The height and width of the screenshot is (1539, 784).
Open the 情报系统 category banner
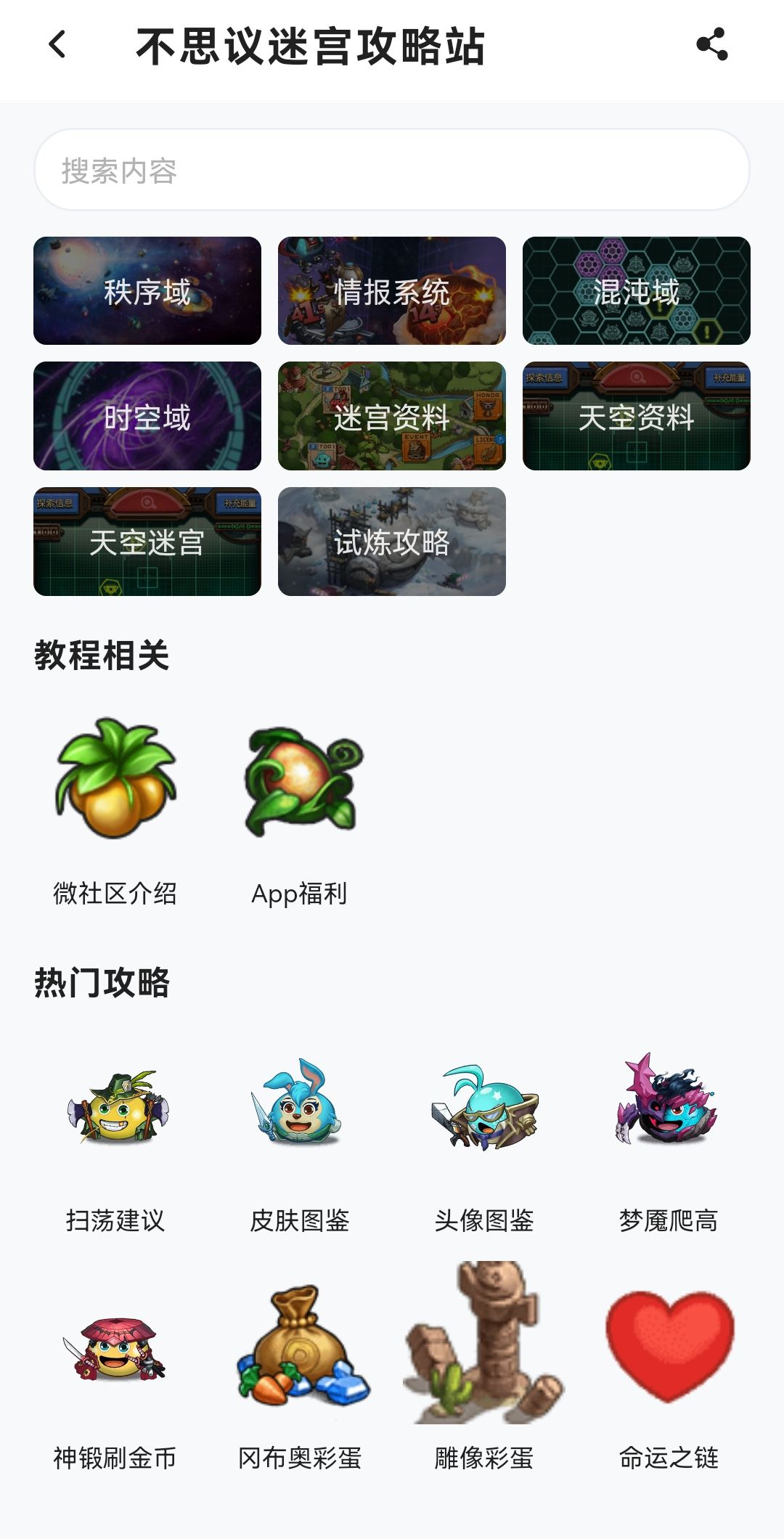click(392, 292)
